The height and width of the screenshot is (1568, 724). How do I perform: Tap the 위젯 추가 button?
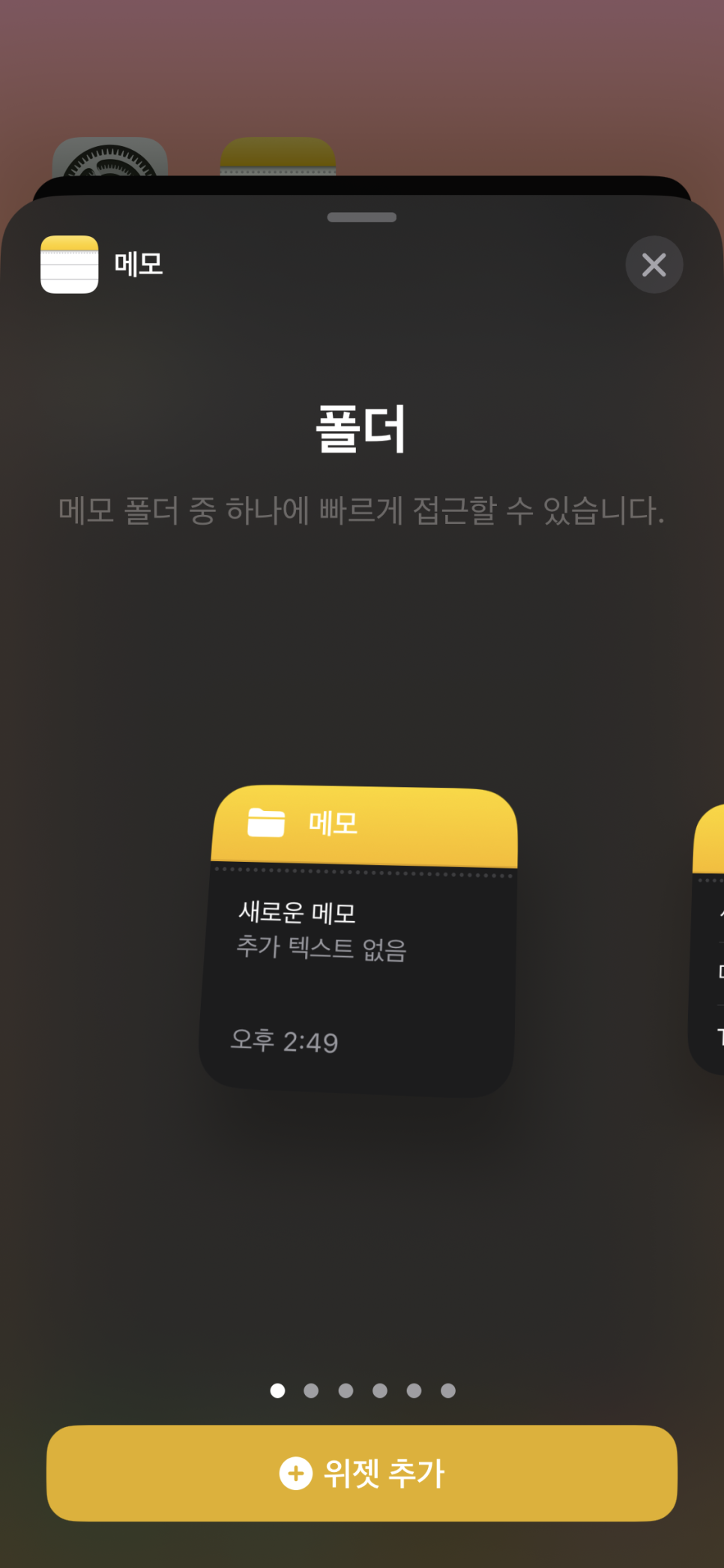tap(362, 1473)
